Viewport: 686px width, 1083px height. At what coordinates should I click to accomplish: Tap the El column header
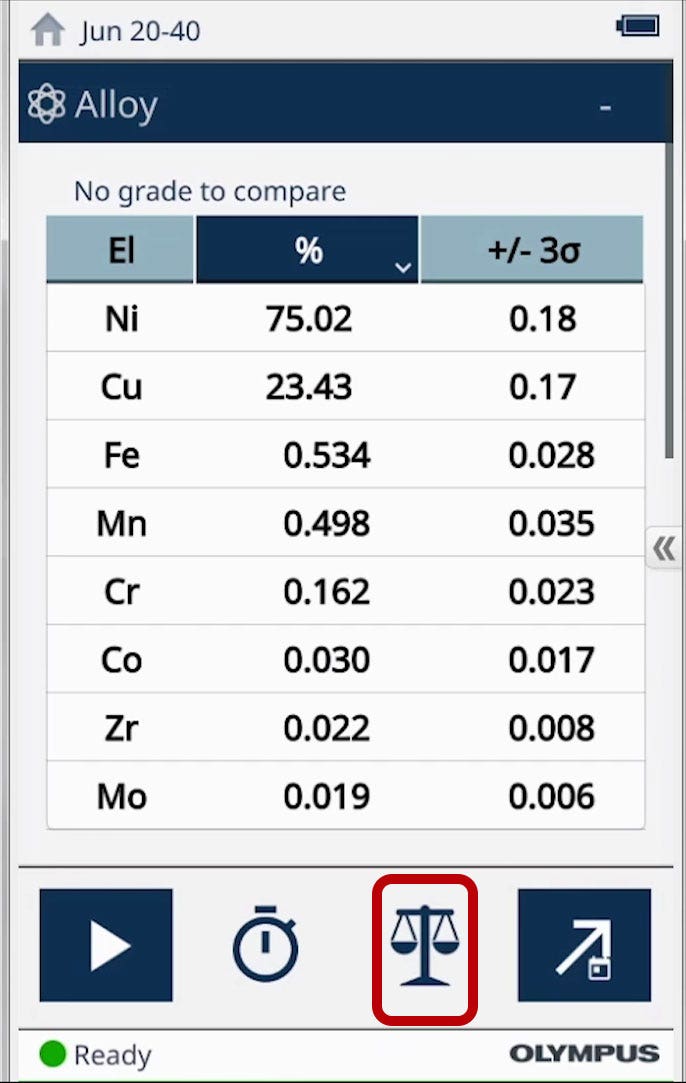(120, 250)
